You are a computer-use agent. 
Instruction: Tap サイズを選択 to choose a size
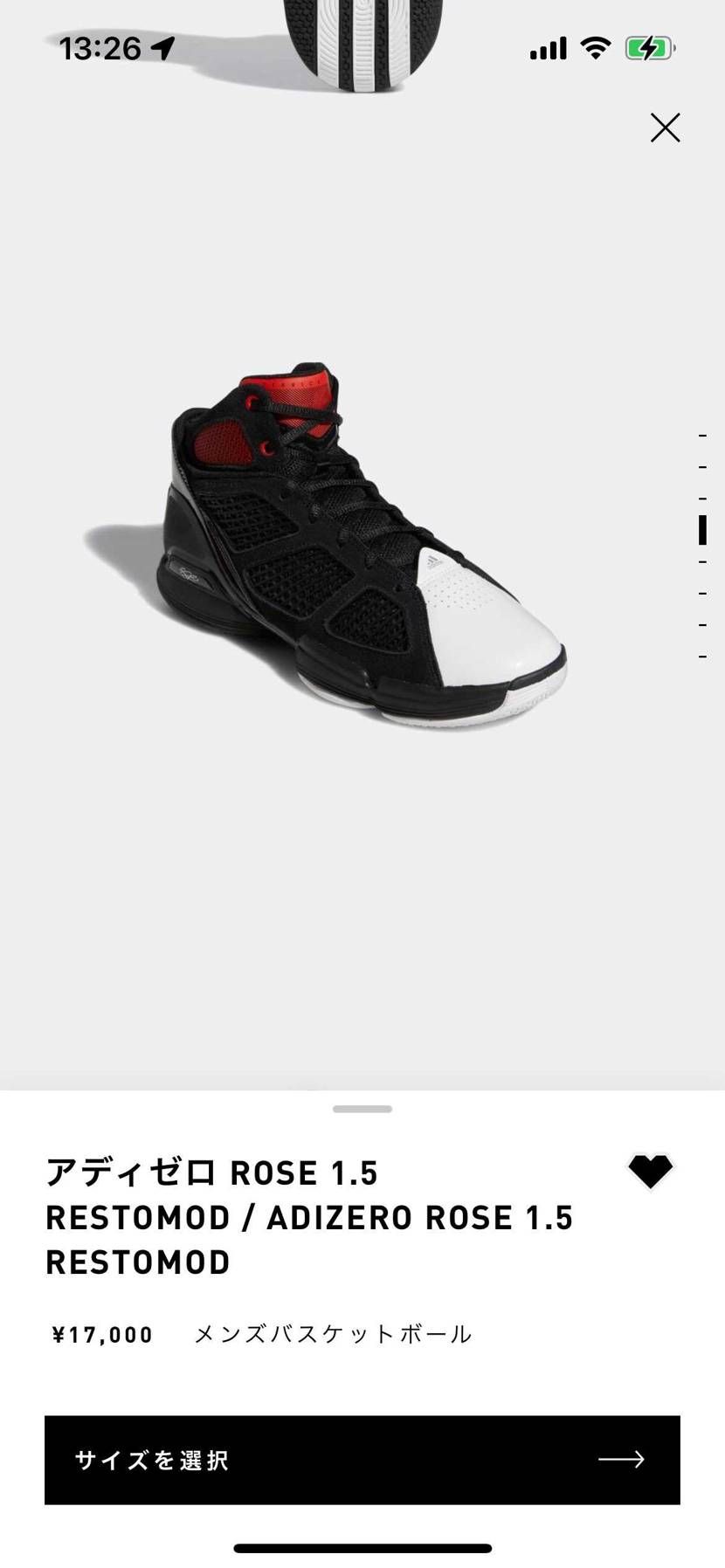pos(362,1460)
